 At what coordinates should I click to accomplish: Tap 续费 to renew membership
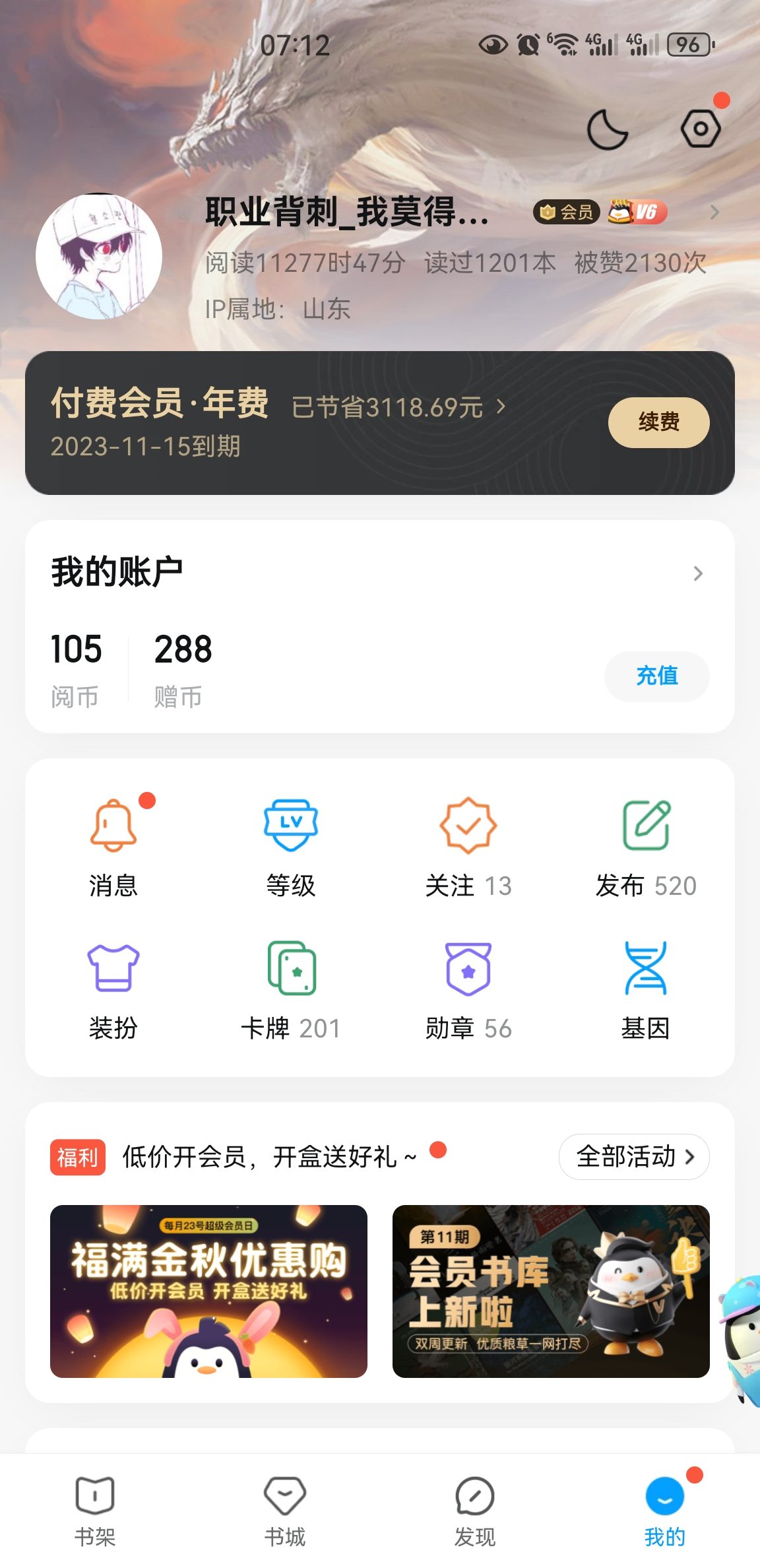tap(658, 422)
